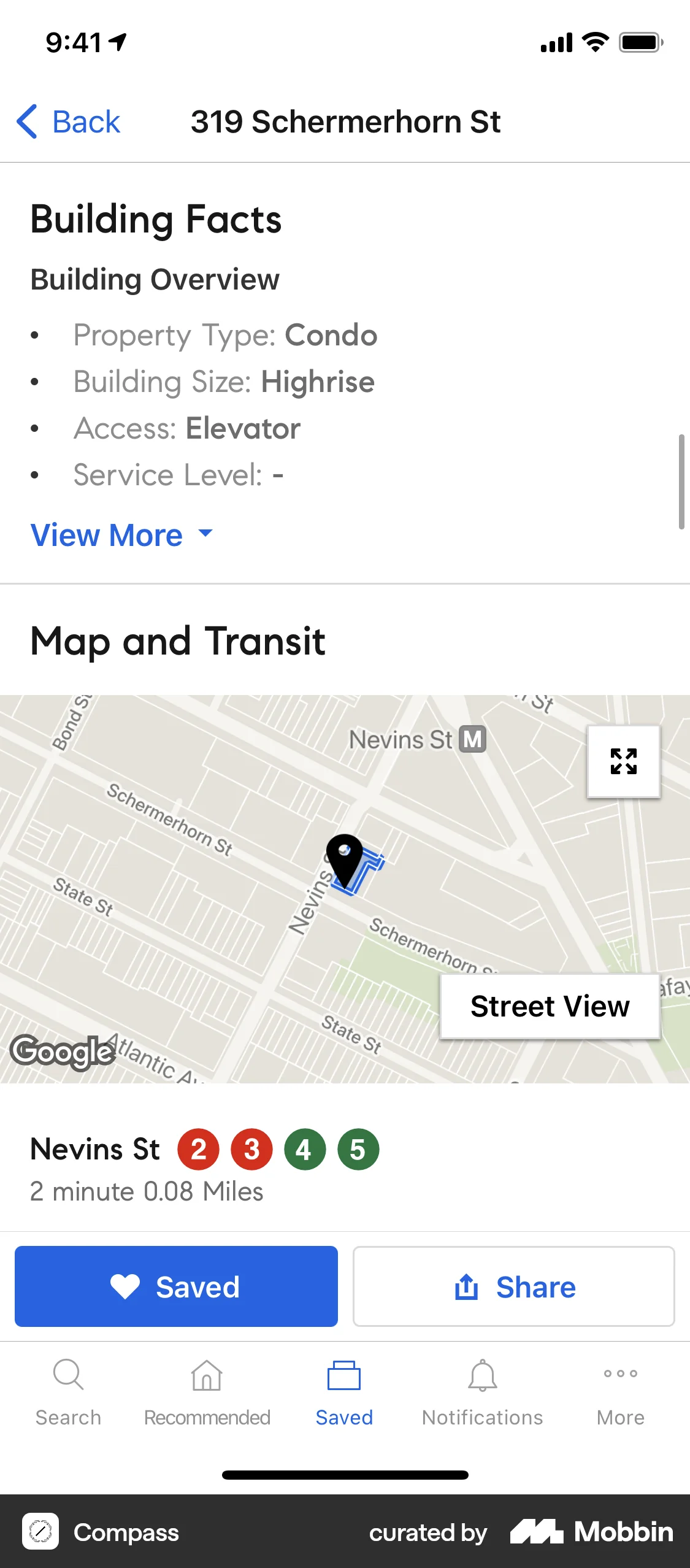This screenshot has height=1568, width=690.
Task: Open Street View of the property
Action: click(550, 1006)
